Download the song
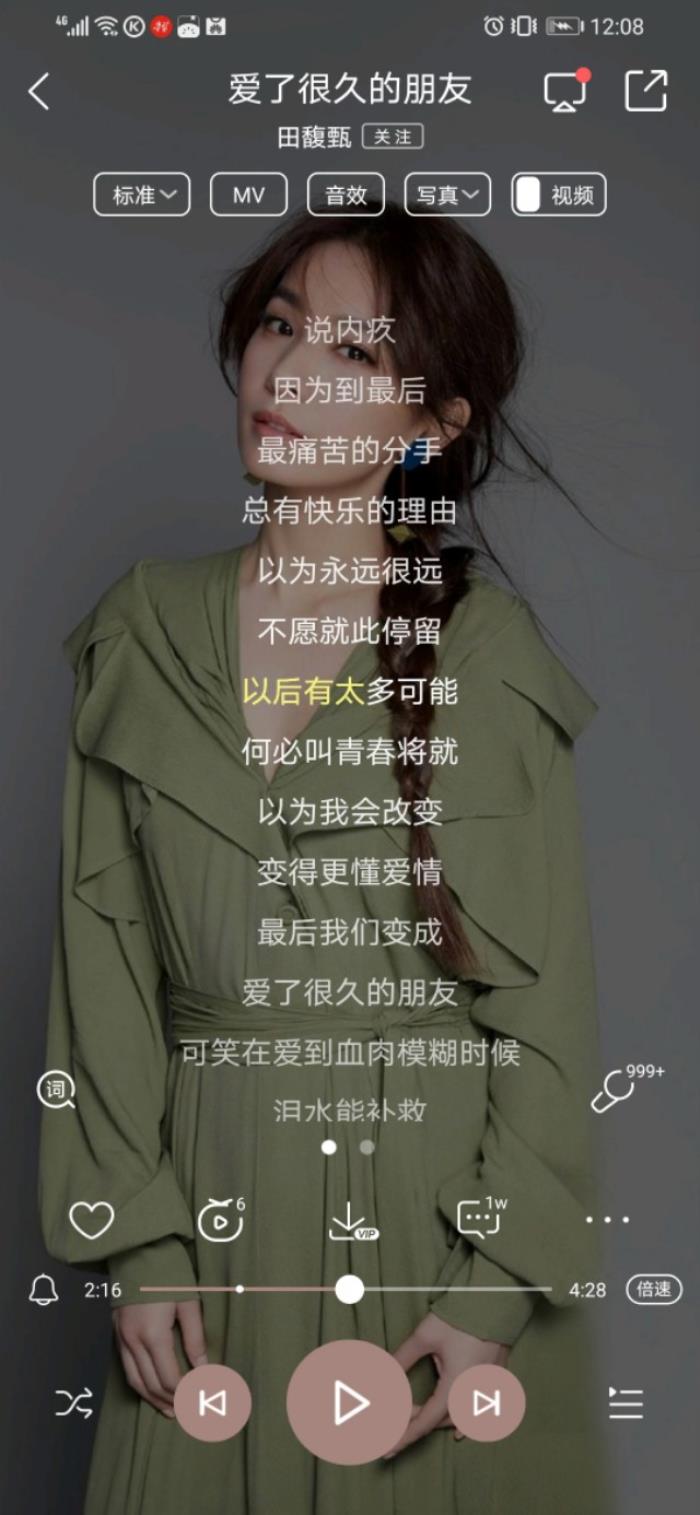 pyautogui.click(x=350, y=1221)
